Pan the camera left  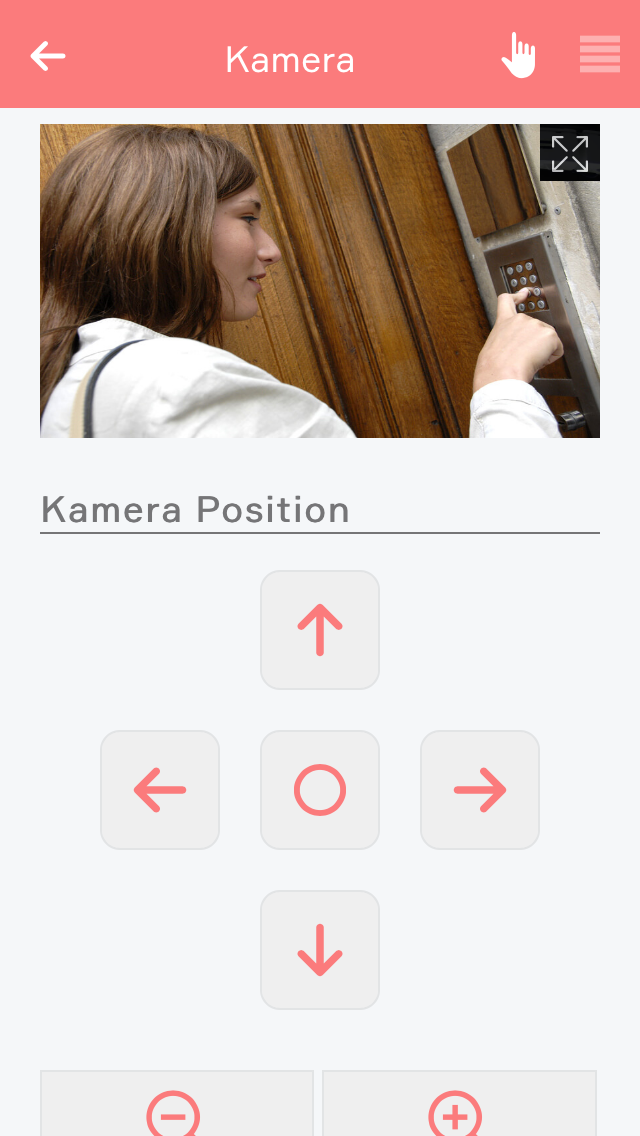[x=160, y=790]
